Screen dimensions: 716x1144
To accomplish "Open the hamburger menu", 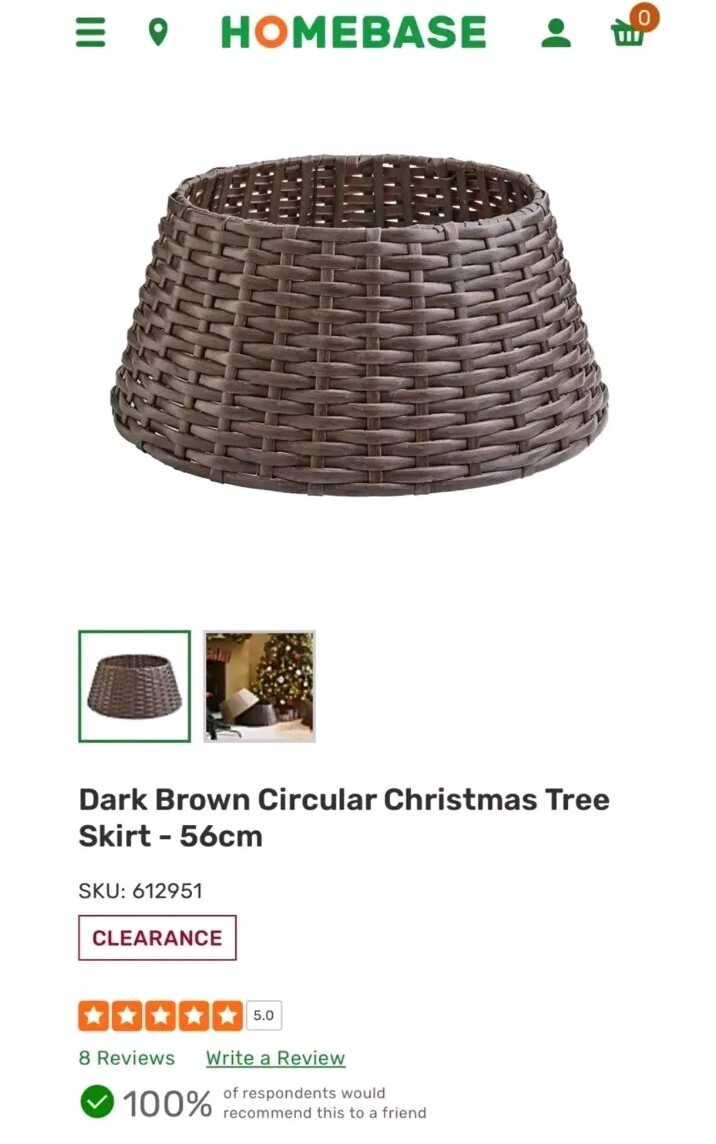I will point(91,33).
